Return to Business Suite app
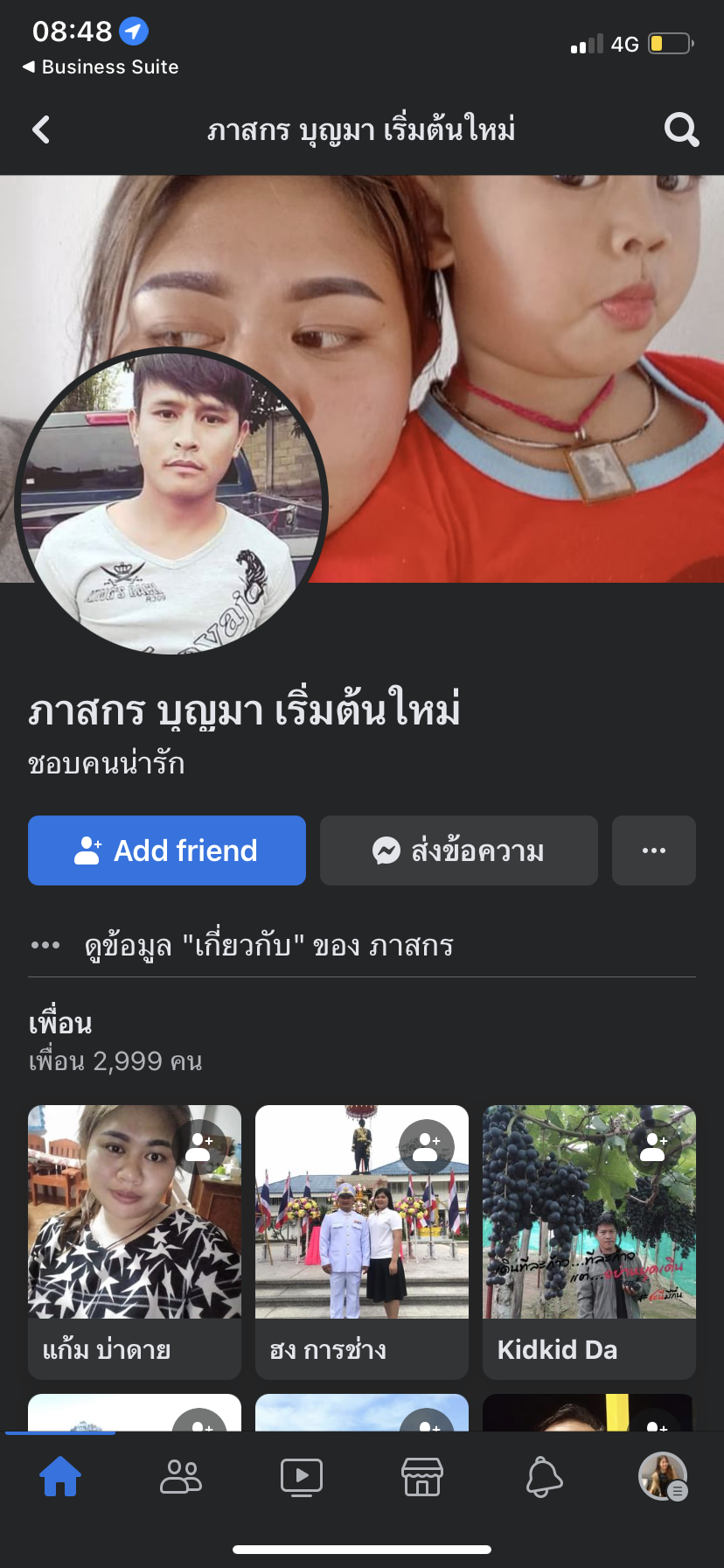The width and height of the screenshot is (724, 1568). pos(101,67)
